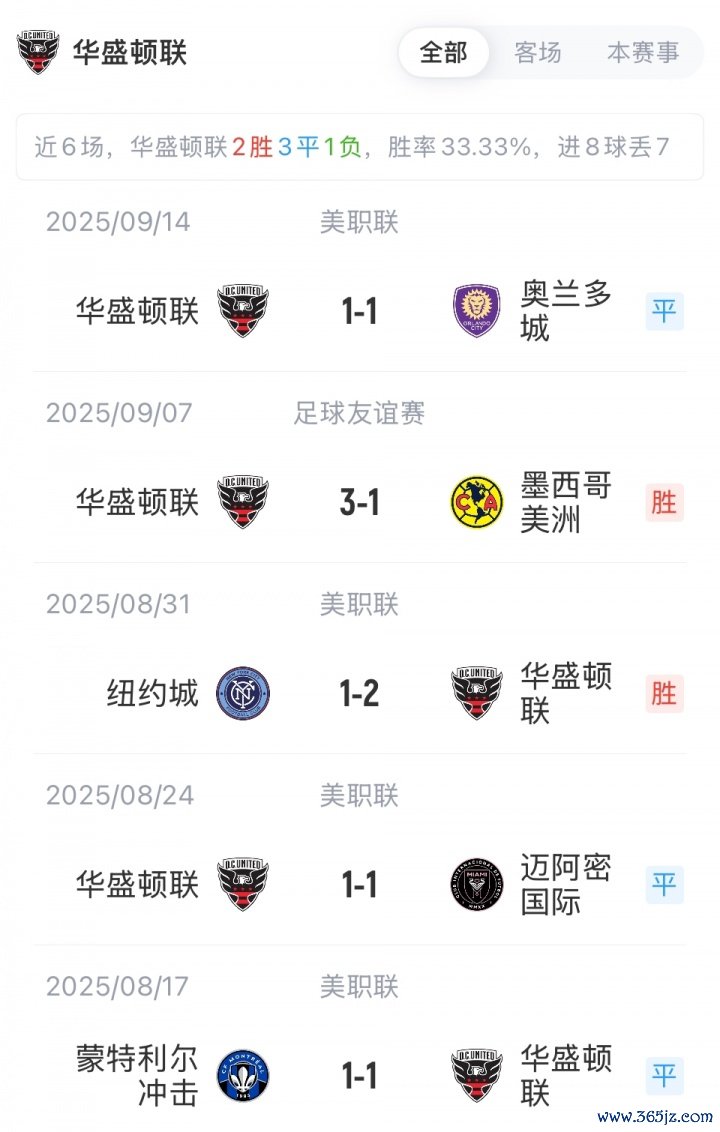
Task: View the 纽约城 vs 华盛顿联 match details
Action: (360, 693)
